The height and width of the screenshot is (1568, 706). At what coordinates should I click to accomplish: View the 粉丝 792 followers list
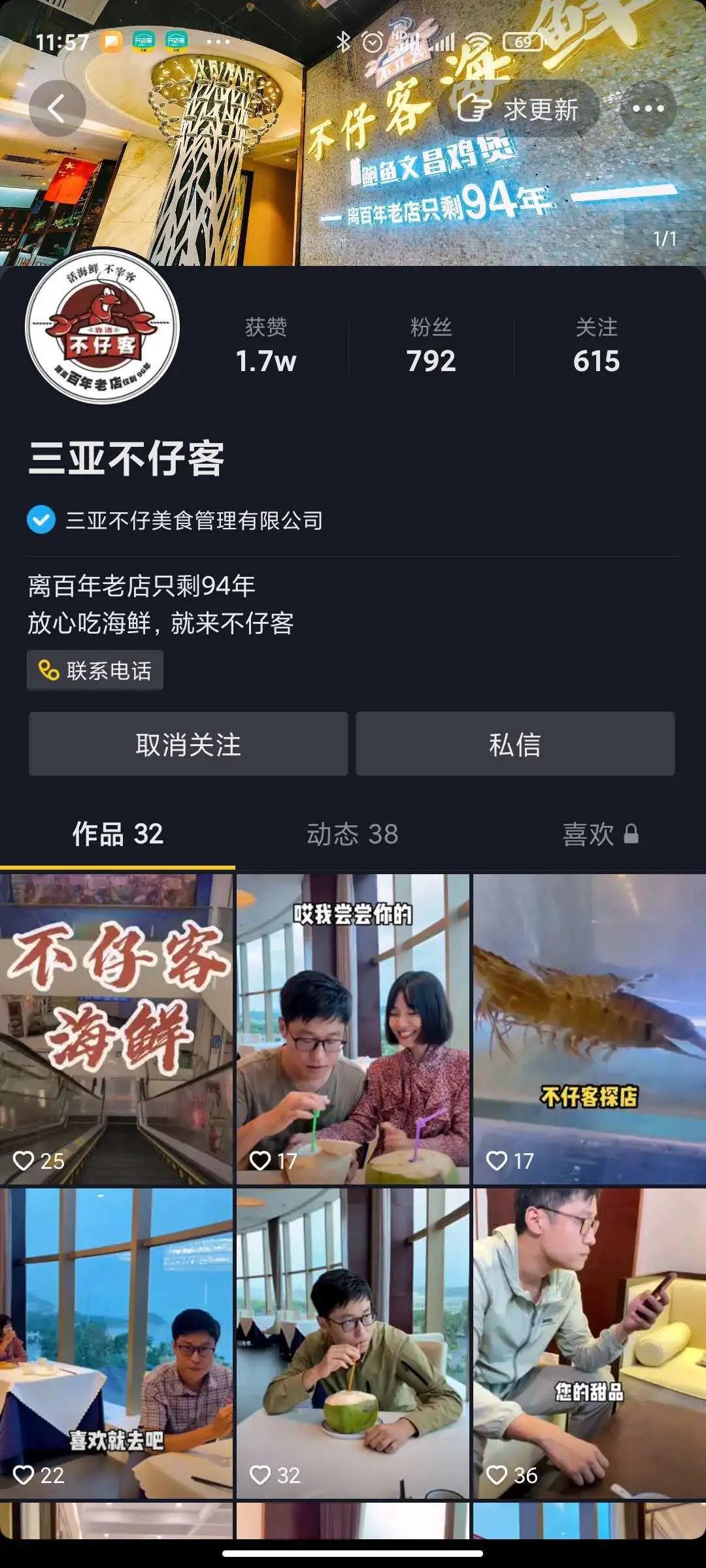coord(431,346)
